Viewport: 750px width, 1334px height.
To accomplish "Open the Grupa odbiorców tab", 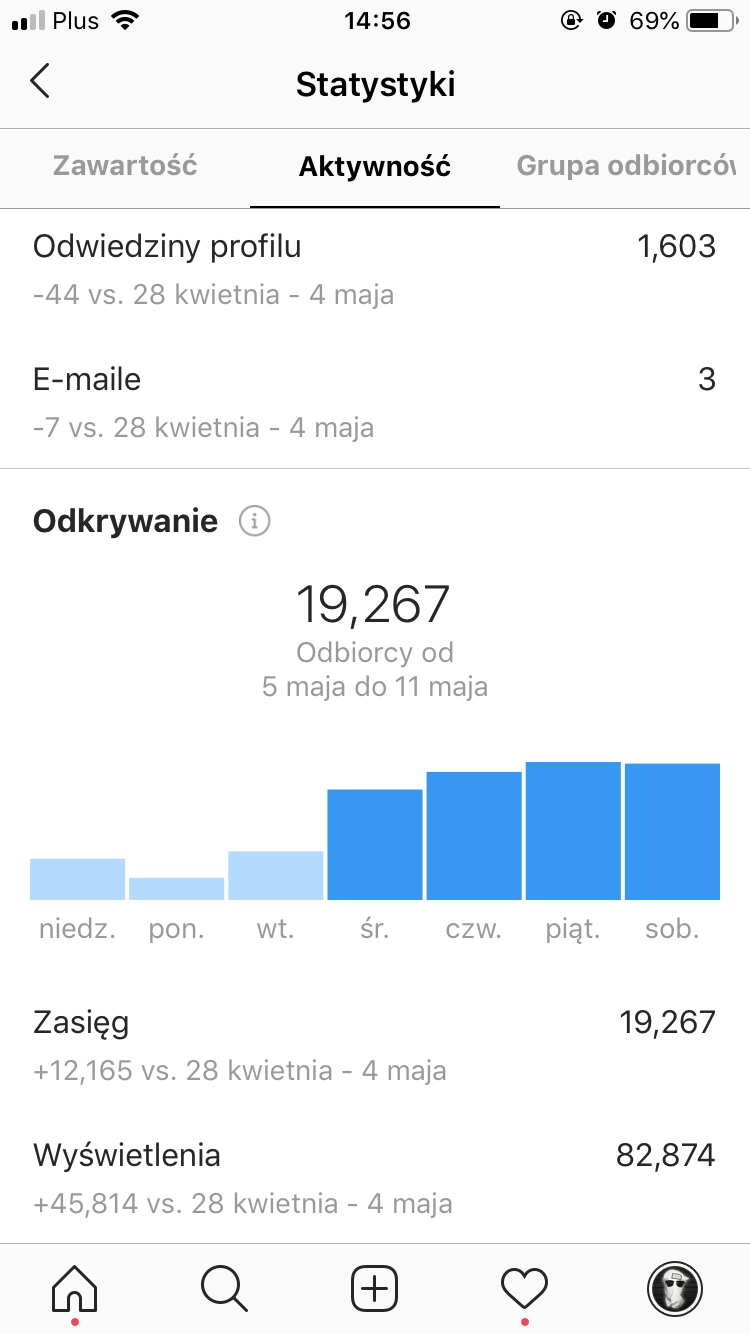I will pyautogui.click(x=627, y=166).
